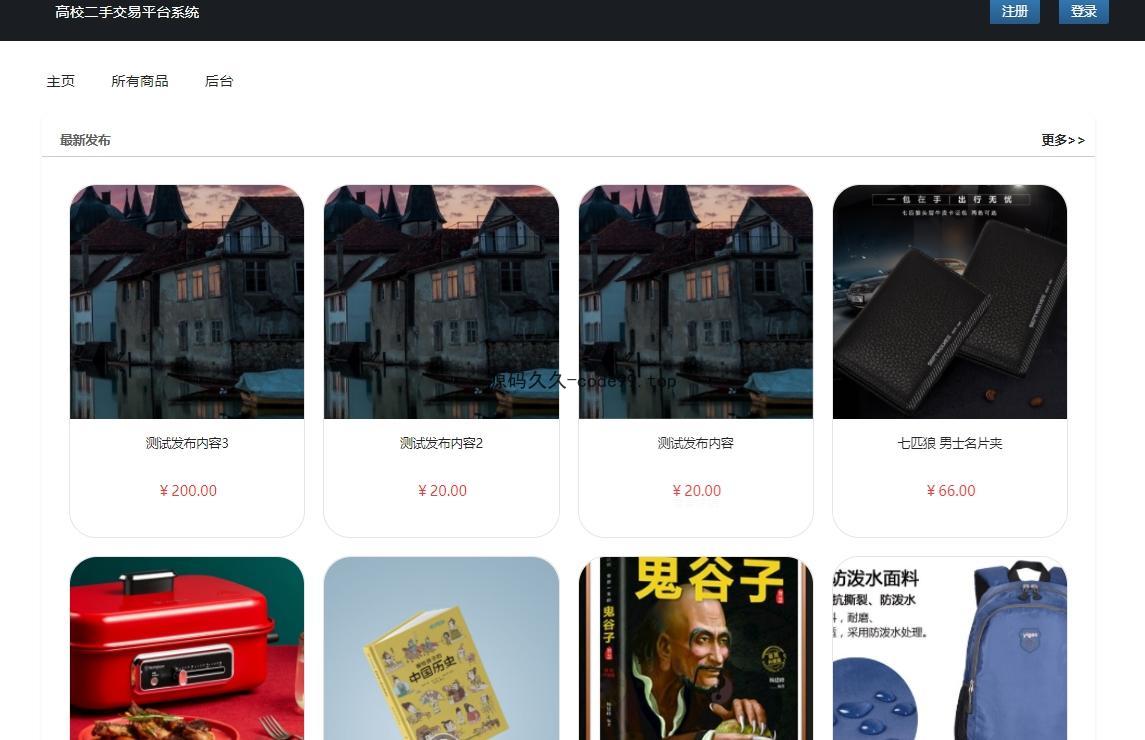
Task: Select the blue backpack product card
Action: [949, 650]
